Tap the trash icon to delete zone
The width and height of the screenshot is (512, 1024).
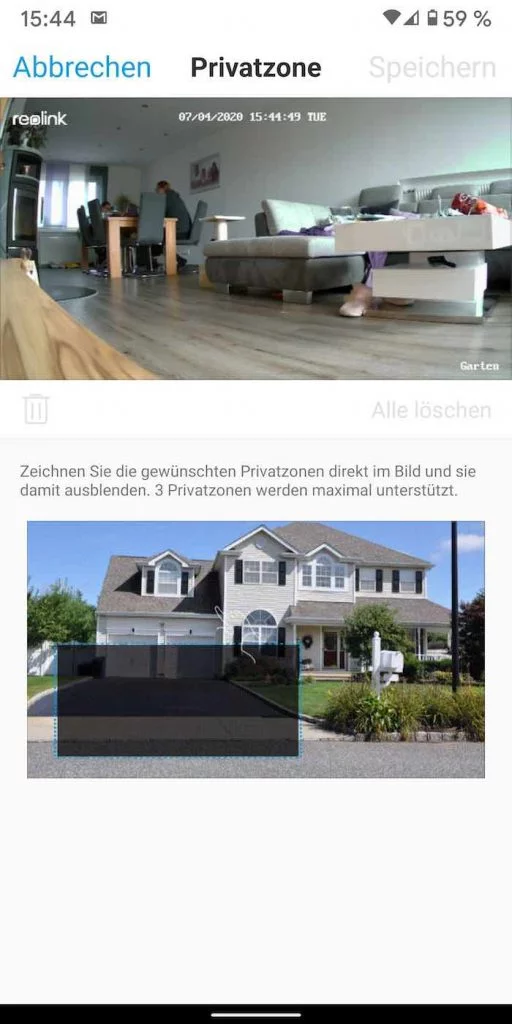(x=36, y=409)
